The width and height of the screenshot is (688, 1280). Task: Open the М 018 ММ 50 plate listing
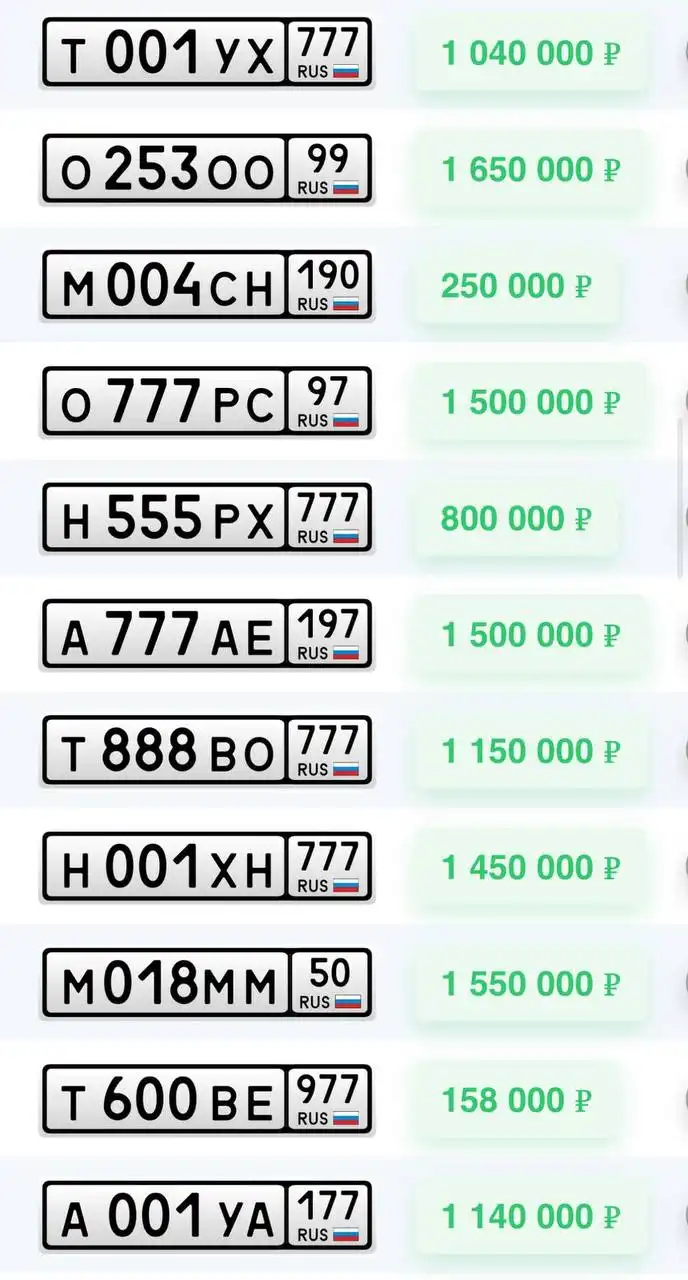(x=206, y=984)
